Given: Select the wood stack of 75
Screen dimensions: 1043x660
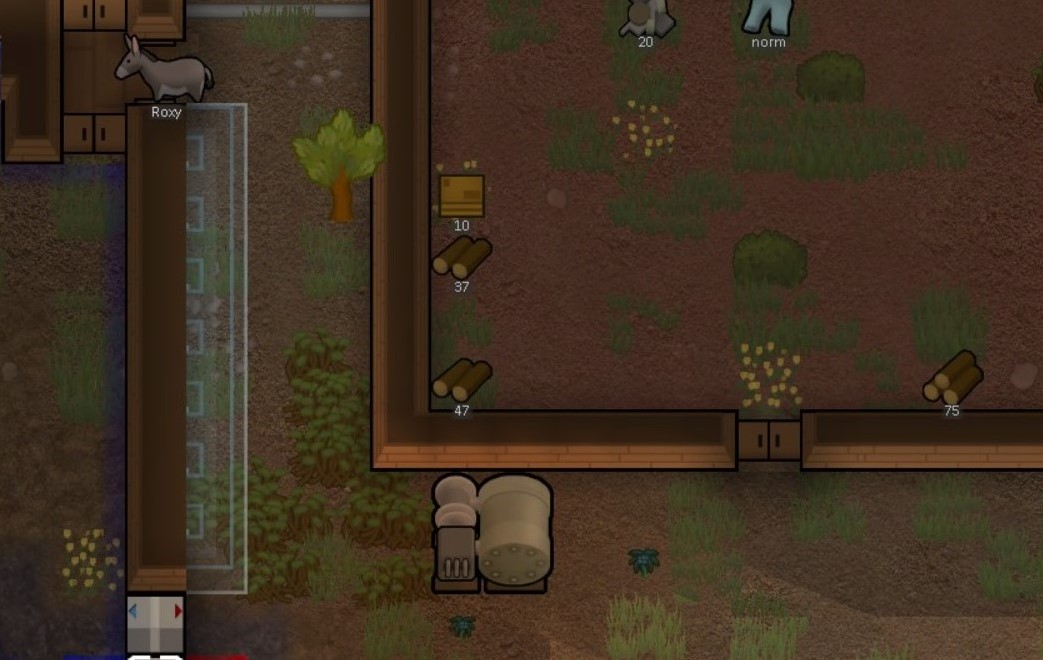Looking at the screenshot, I should (952, 378).
